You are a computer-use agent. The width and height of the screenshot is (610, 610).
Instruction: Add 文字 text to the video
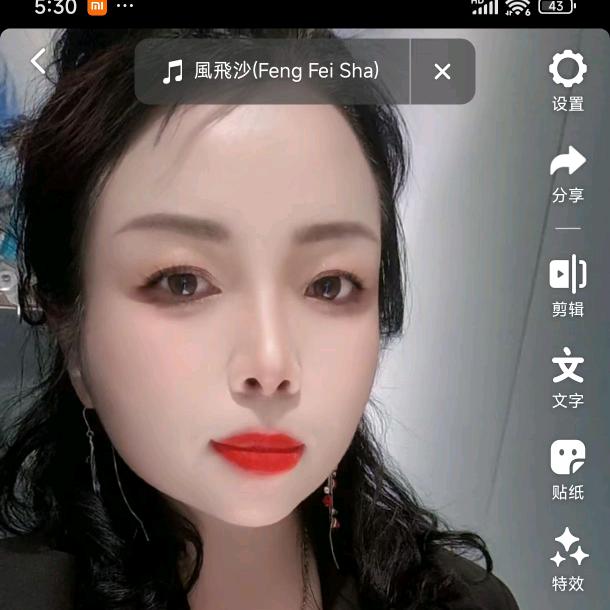pos(568,377)
